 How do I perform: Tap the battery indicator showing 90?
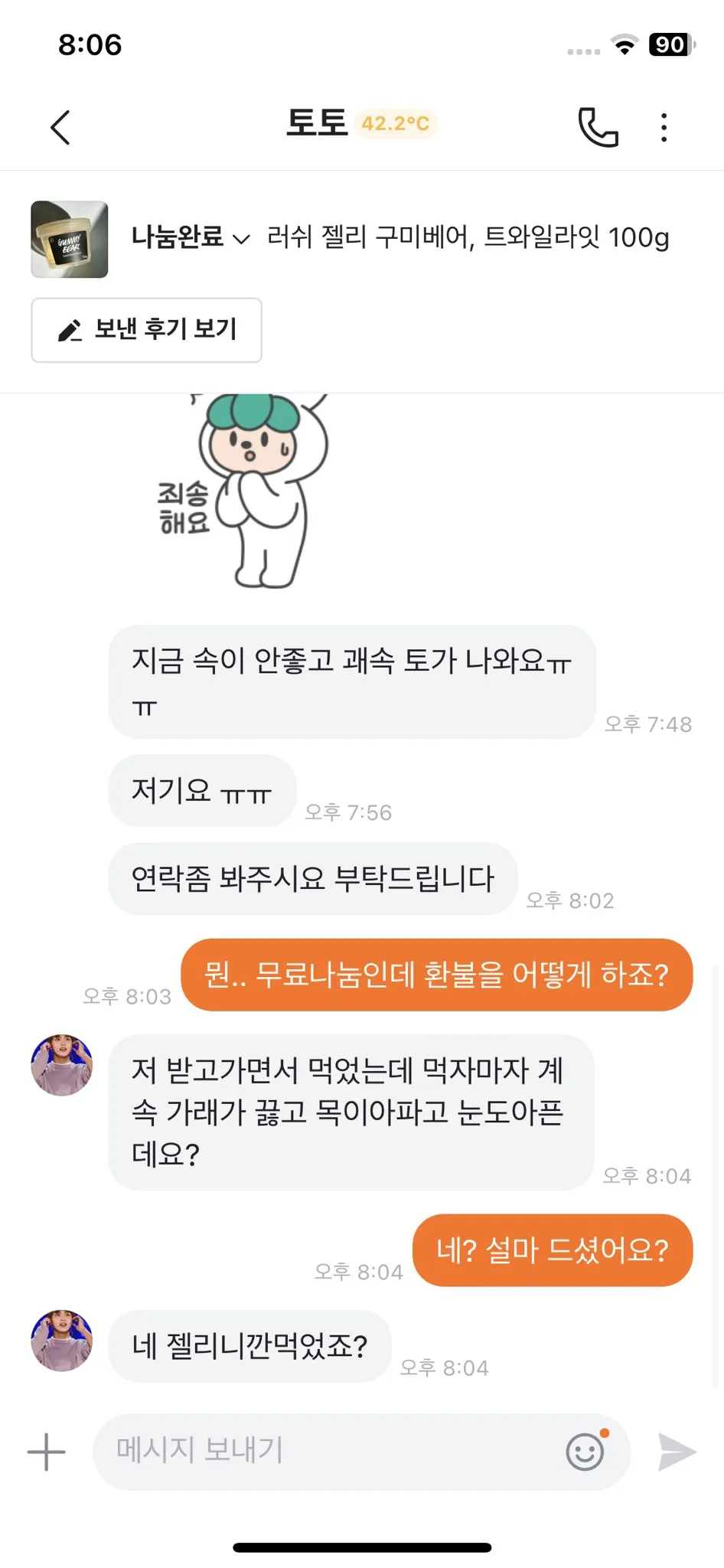[670, 45]
